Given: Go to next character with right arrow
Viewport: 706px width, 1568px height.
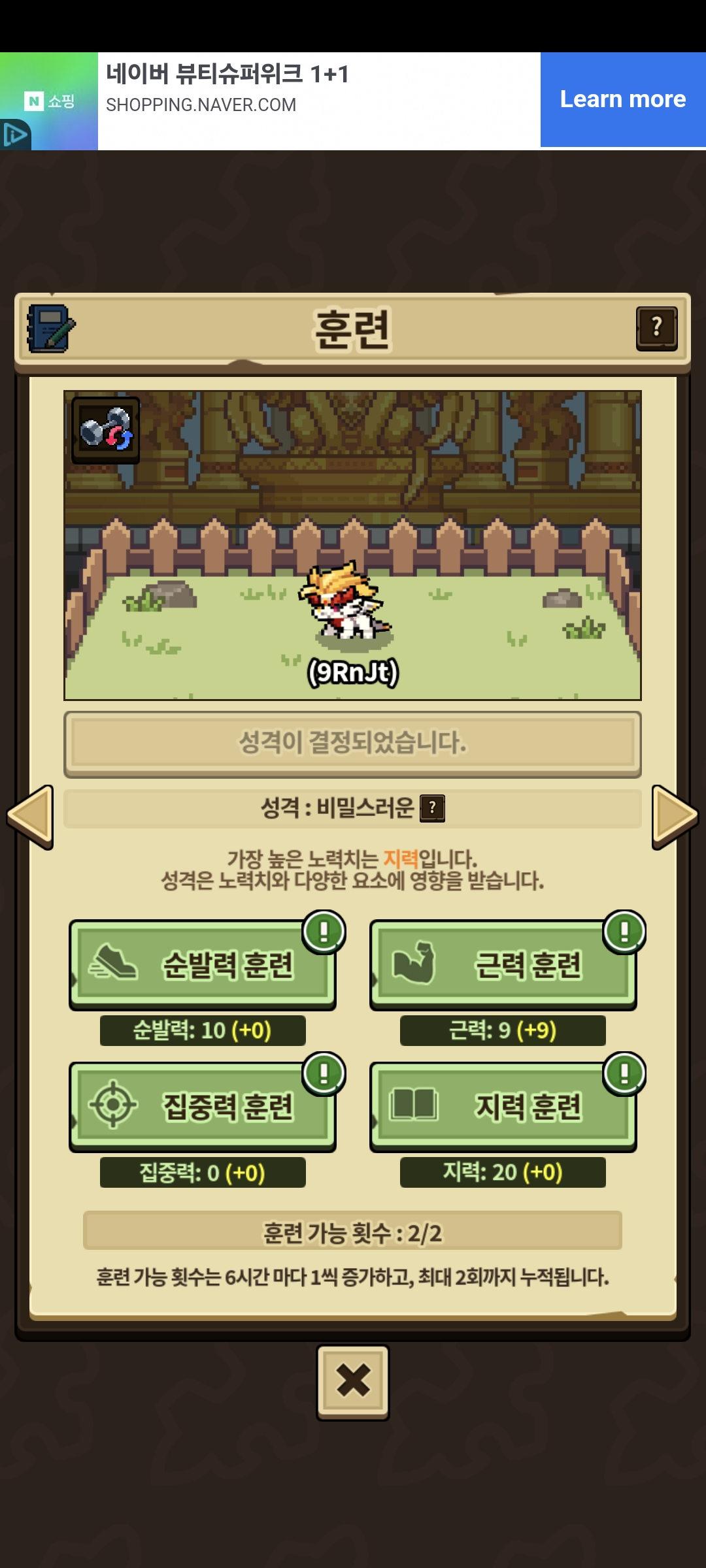Looking at the screenshot, I should tap(675, 817).
